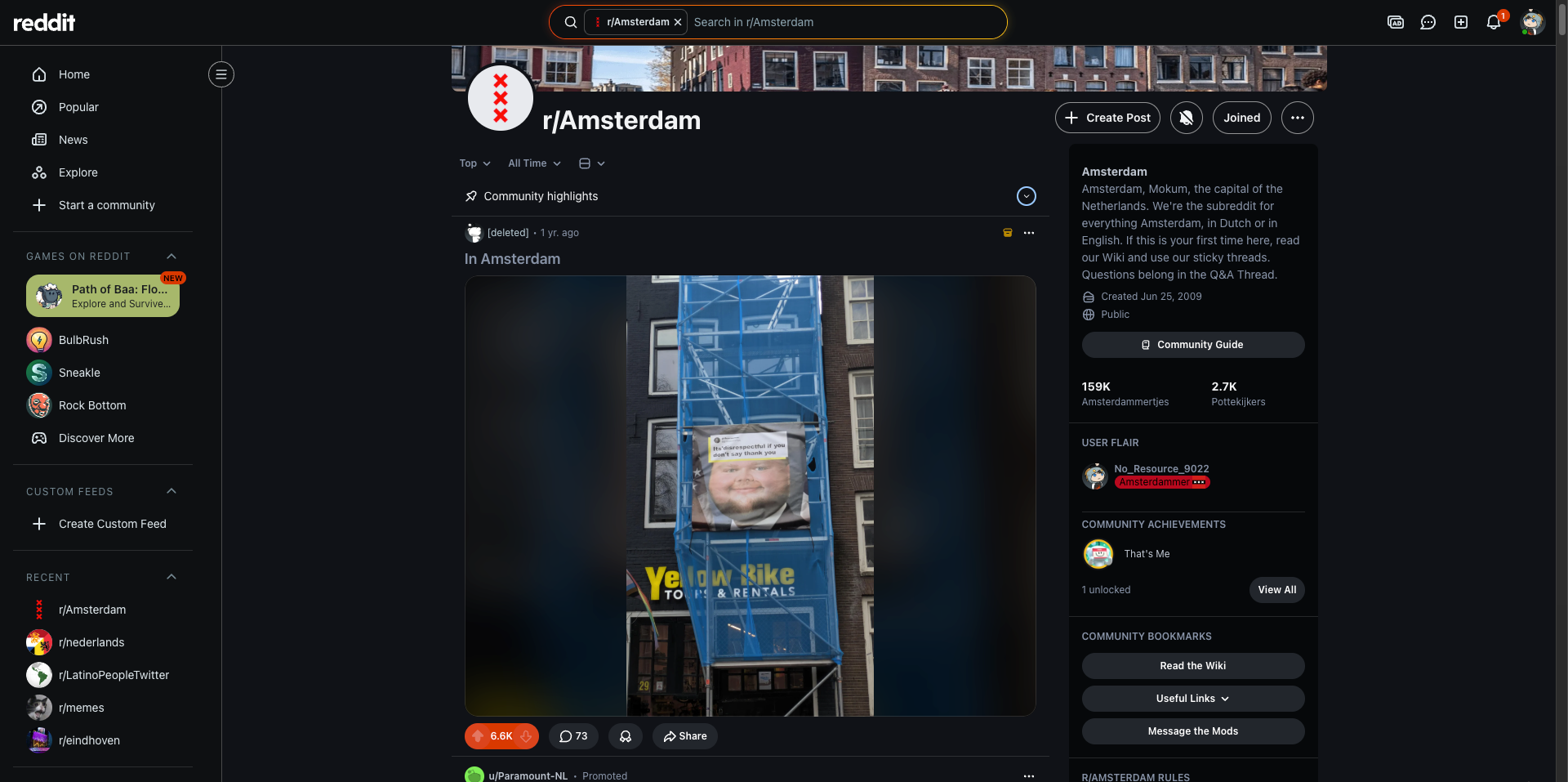Share the In Amsterdam post

684,736
